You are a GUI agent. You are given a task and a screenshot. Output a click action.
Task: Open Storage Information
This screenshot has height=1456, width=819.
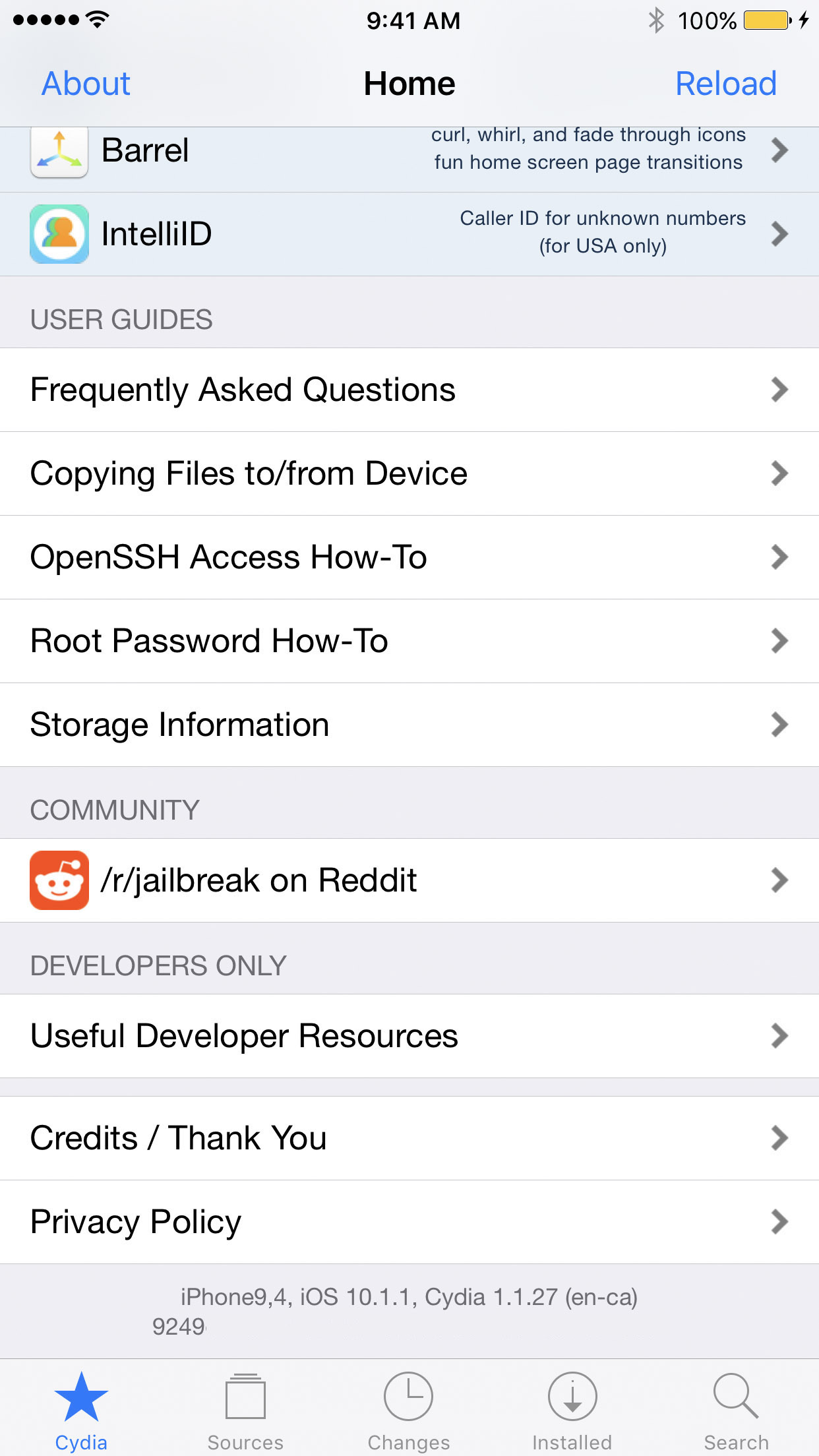pyautogui.click(x=409, y=725)
